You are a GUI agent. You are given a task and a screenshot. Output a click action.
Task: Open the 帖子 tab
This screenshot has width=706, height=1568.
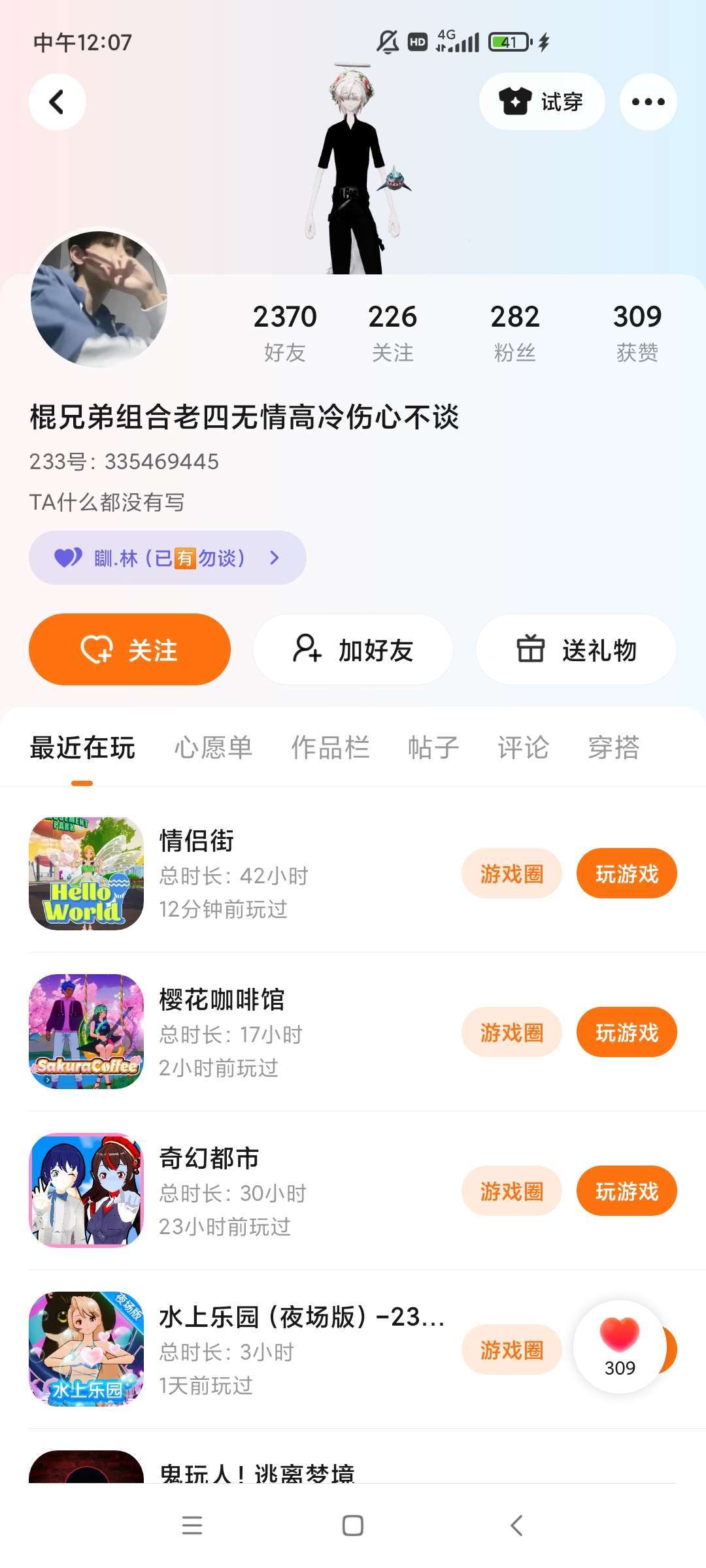point(433,747)
